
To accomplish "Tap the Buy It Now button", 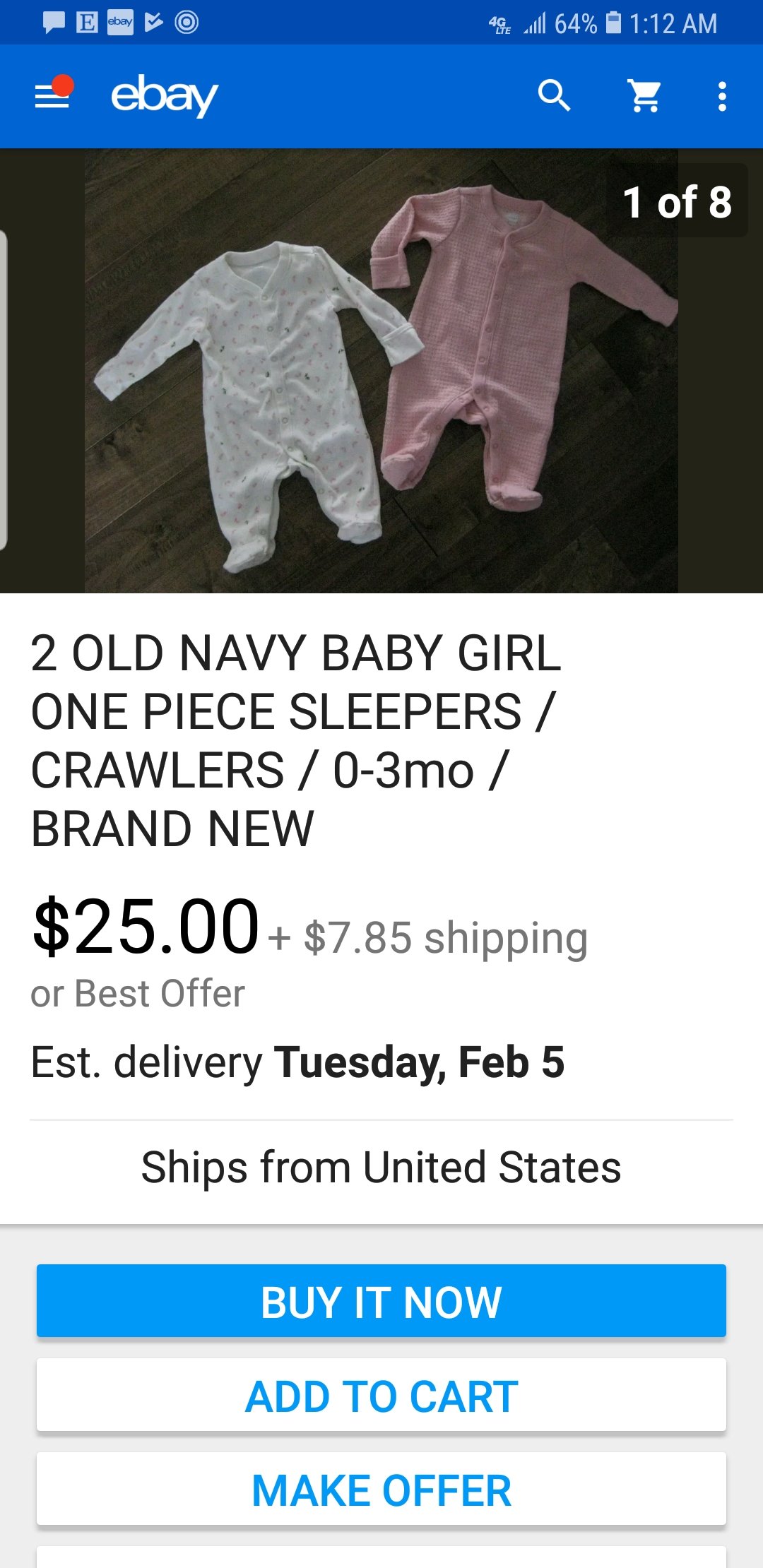I will click(x=381, y=1301).
